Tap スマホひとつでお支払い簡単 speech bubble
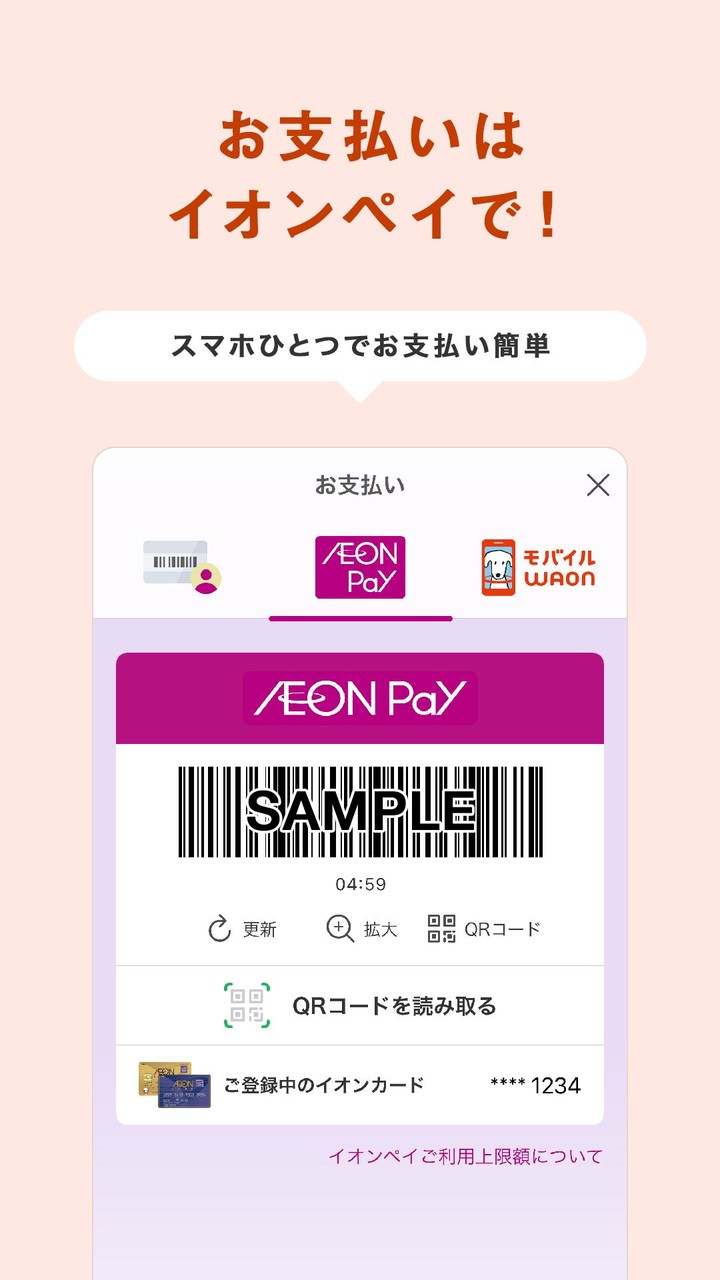Image resolution: width=720 pixels, height=1280 pixels. [360, 345]
